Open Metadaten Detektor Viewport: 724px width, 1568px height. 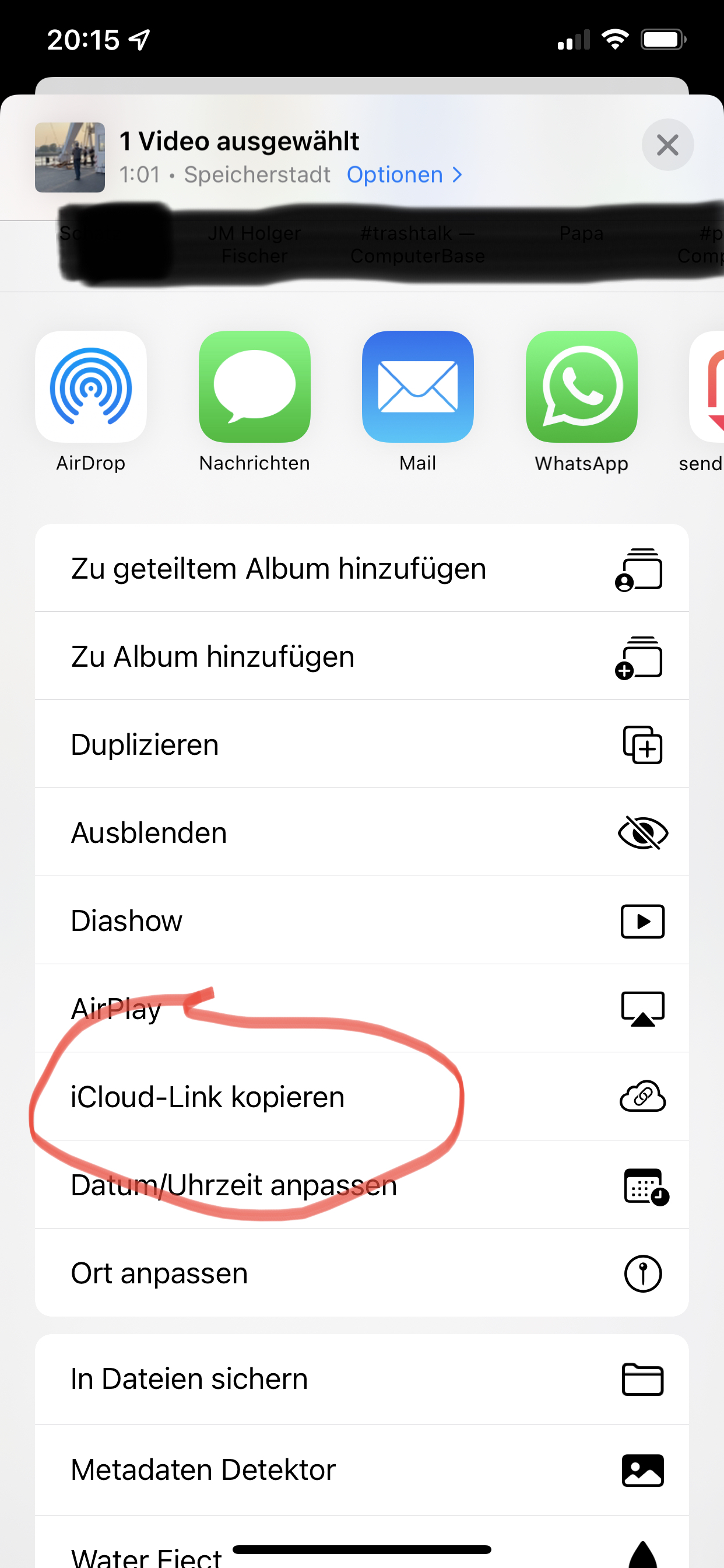(x=361, y=1469)
